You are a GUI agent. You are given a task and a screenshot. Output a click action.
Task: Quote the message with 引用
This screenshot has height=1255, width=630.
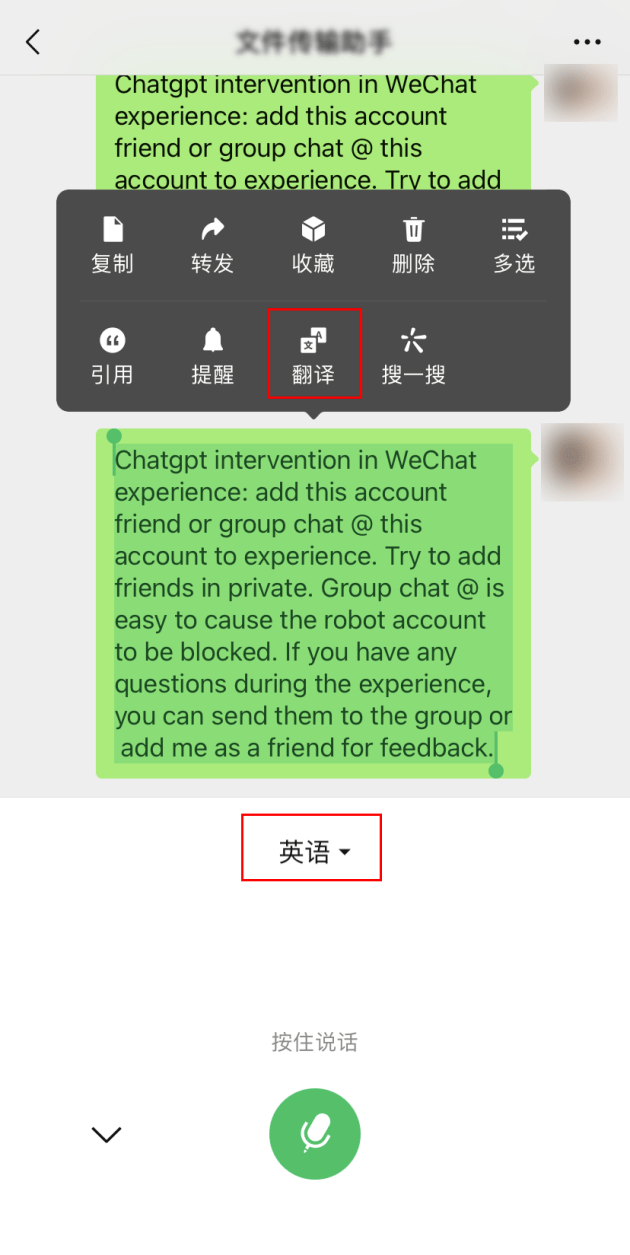tap(112, 356)
